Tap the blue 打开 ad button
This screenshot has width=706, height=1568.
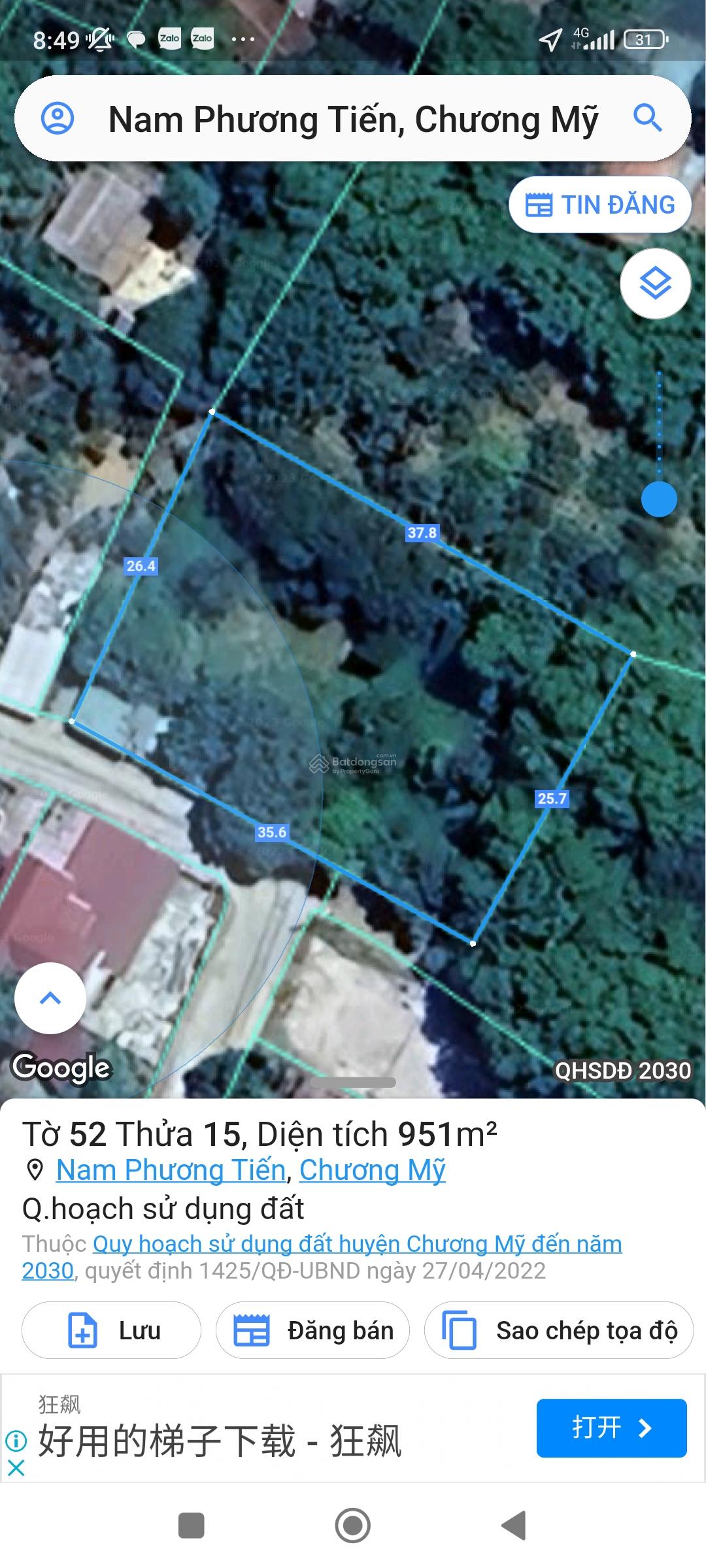pos(611,1428)
